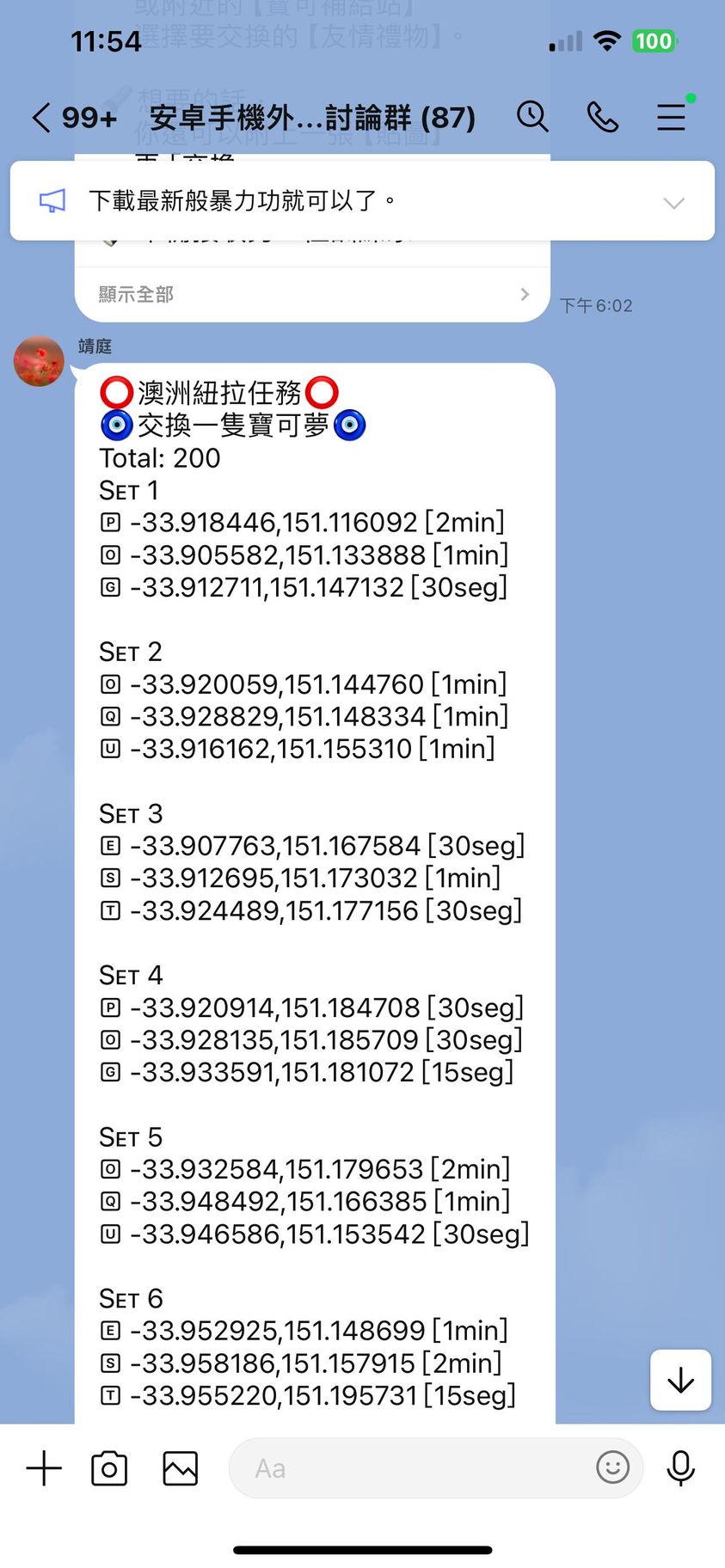Image resolution: width=725 pixels, height=1568 pixels.
Task: Open the emoji and sticker picker
Action: tap(612, 1467)
